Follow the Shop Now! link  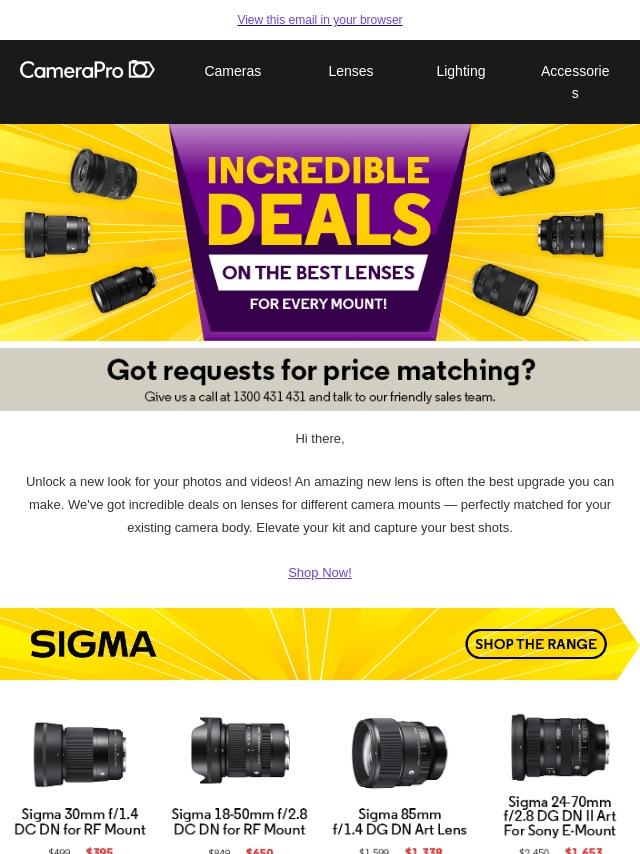pos(319,573)
